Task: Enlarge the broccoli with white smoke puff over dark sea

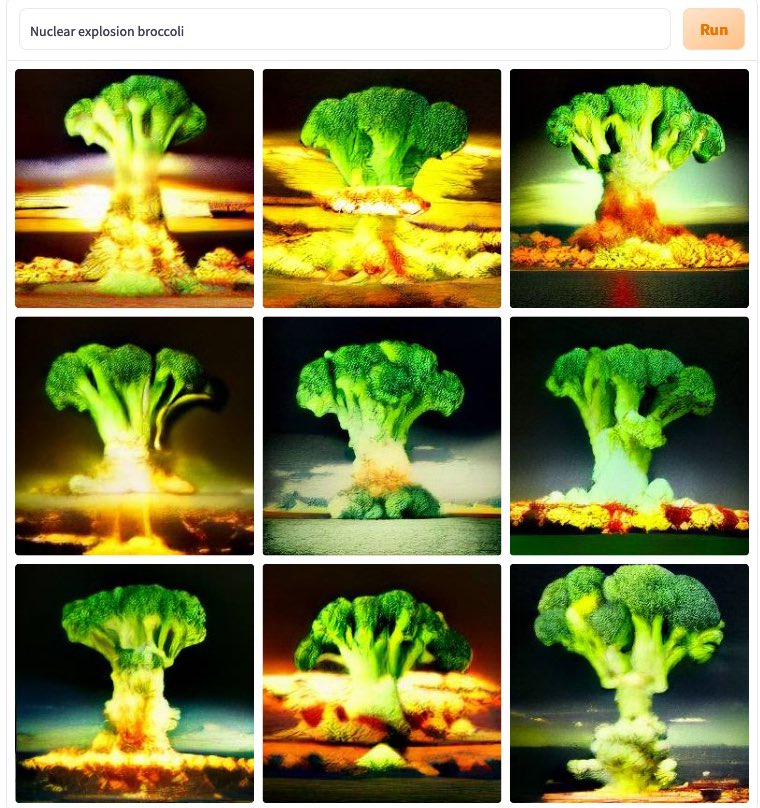Action: point(629,683)
